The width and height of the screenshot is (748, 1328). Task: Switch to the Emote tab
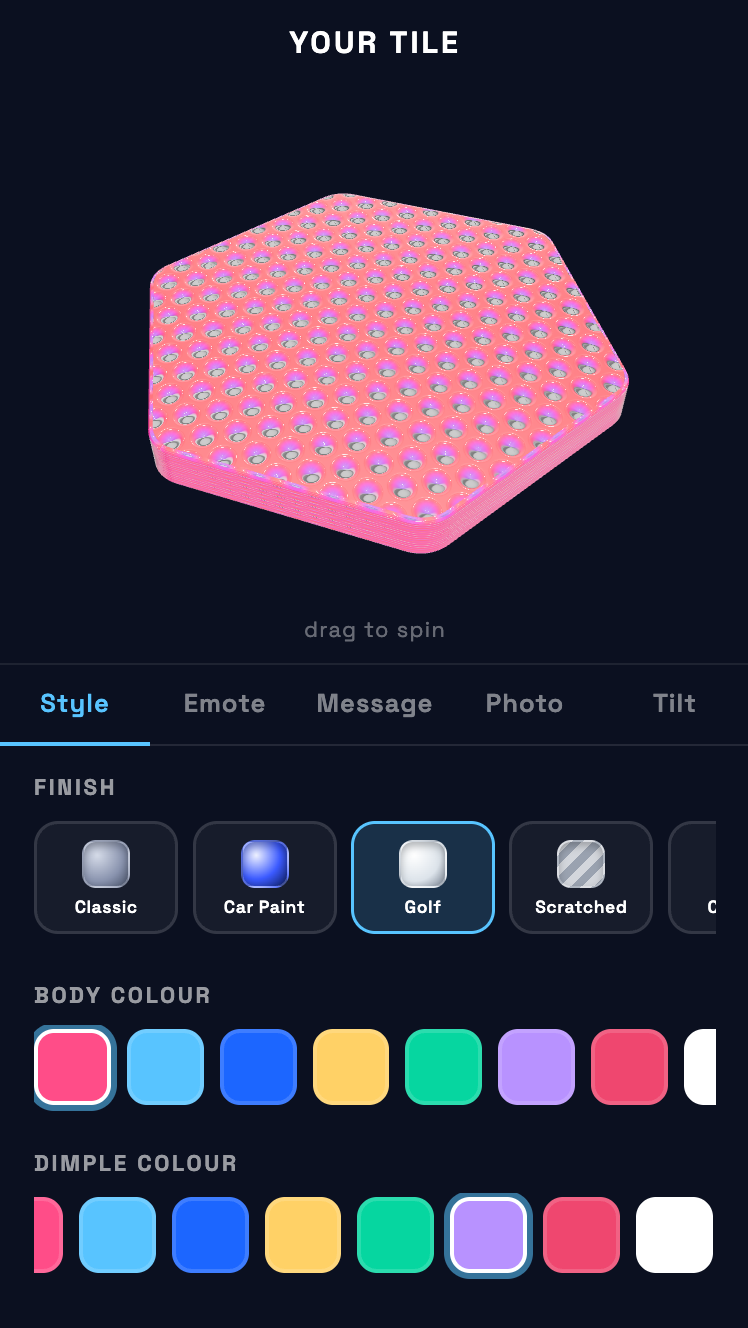[x=224, y=704]
